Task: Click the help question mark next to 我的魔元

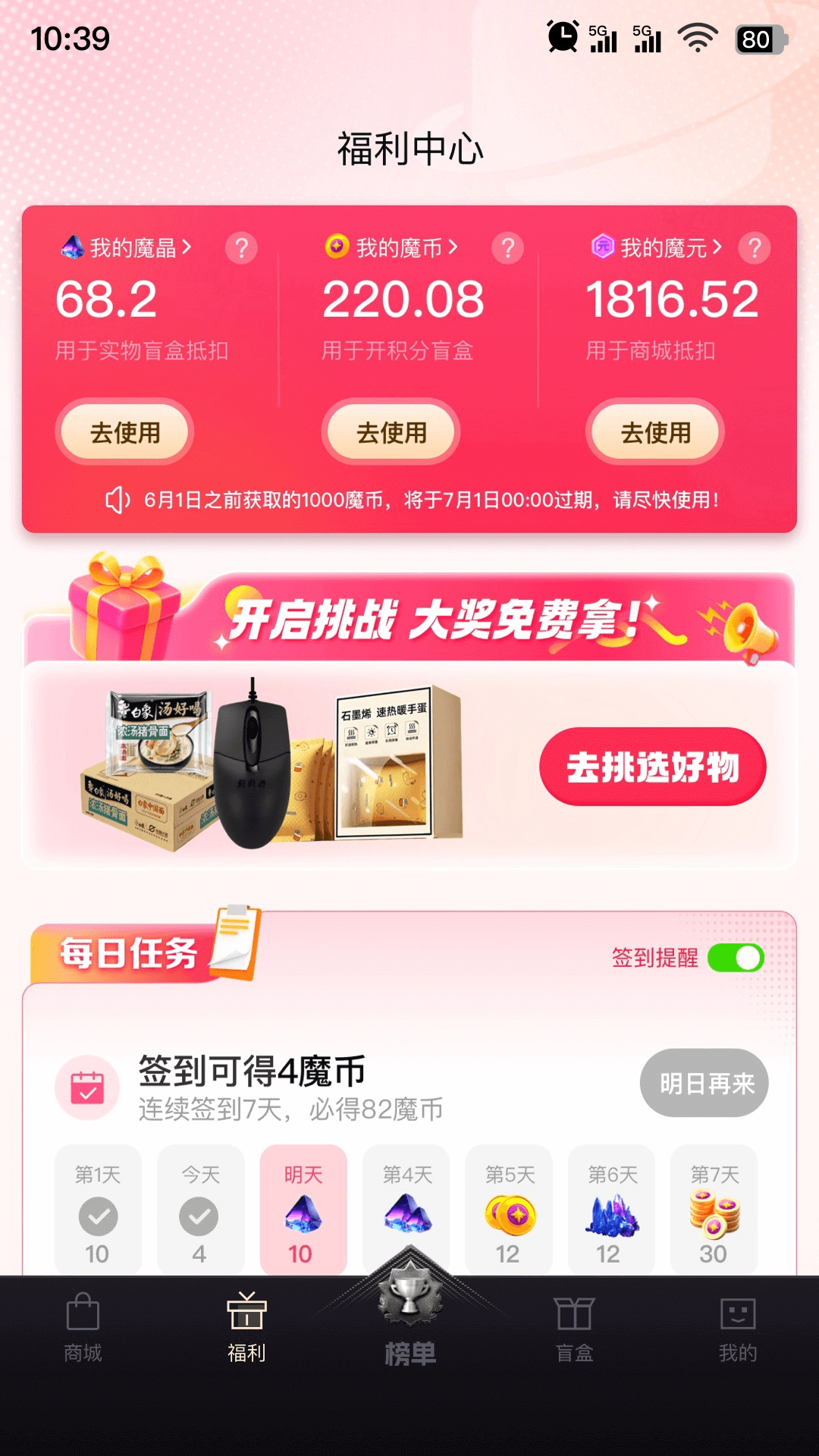Action: coord(753,248)
